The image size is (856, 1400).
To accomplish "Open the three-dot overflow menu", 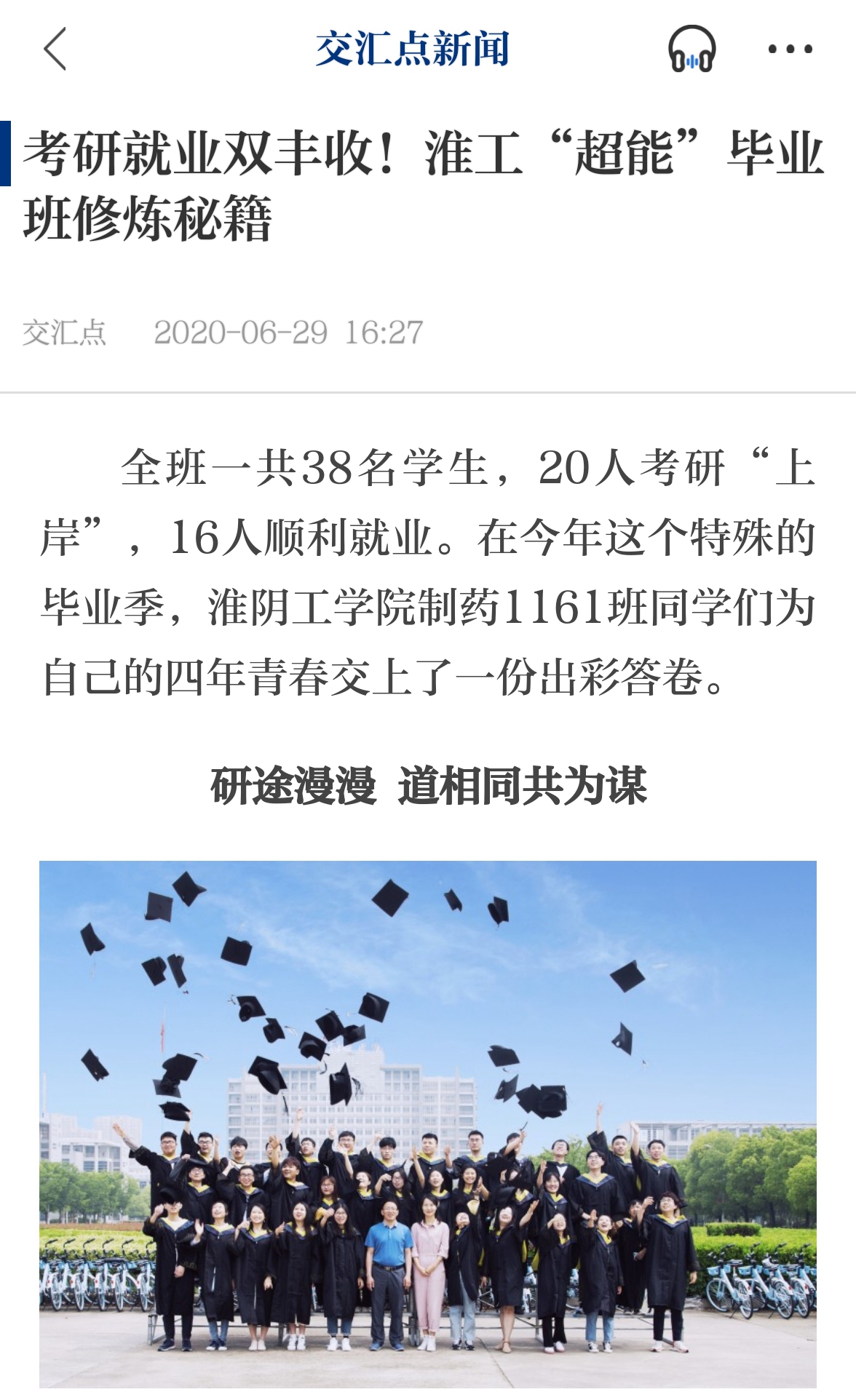I will (790, 49).
